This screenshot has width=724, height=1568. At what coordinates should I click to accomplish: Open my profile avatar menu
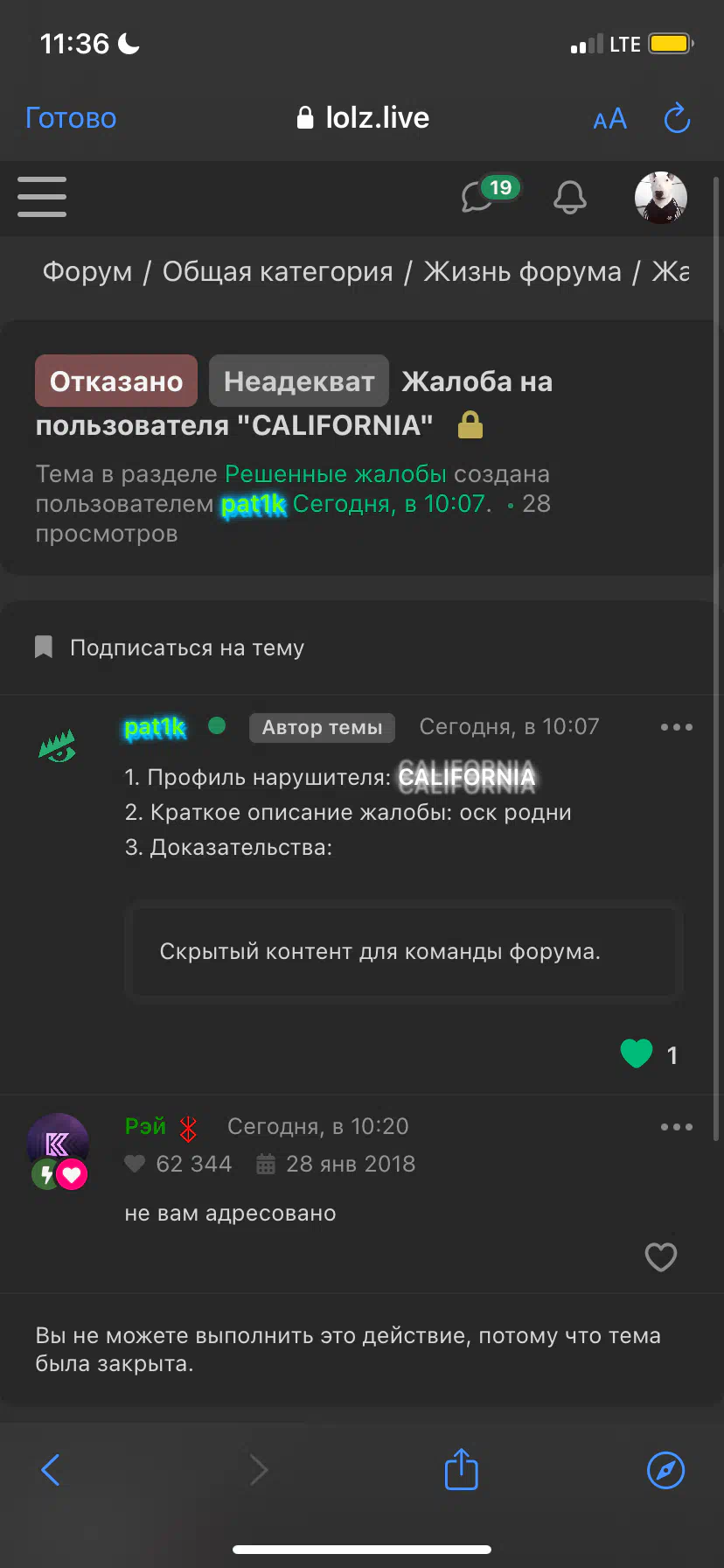click(x=660, y=198)
